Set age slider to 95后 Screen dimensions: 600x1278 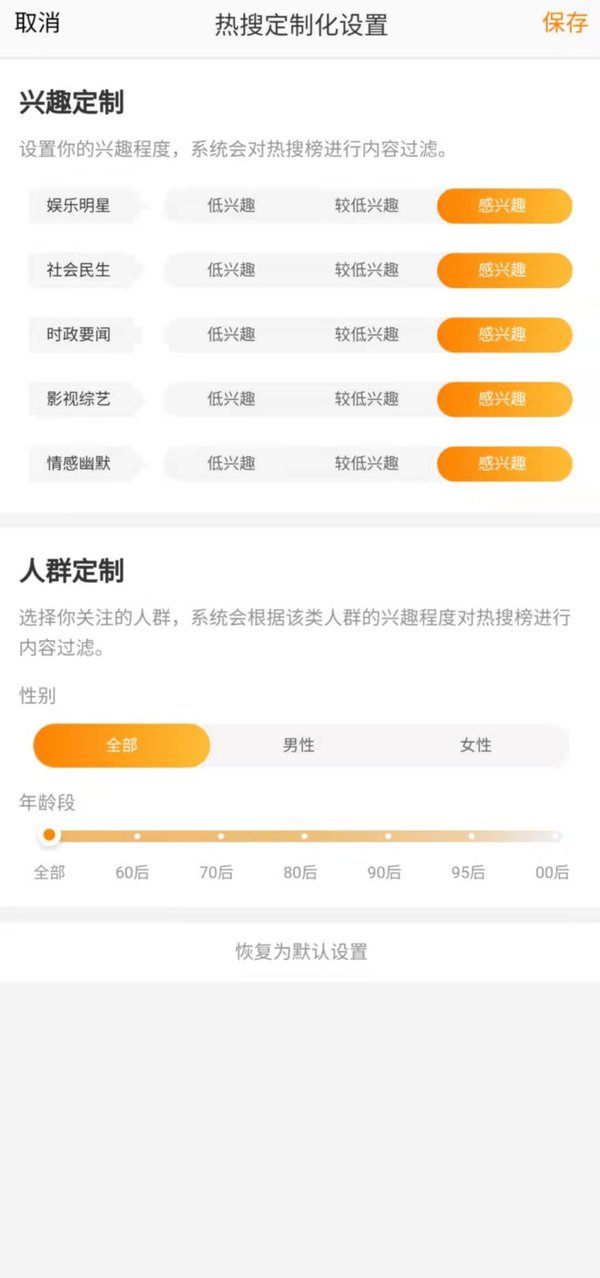[x=471, y=836]
